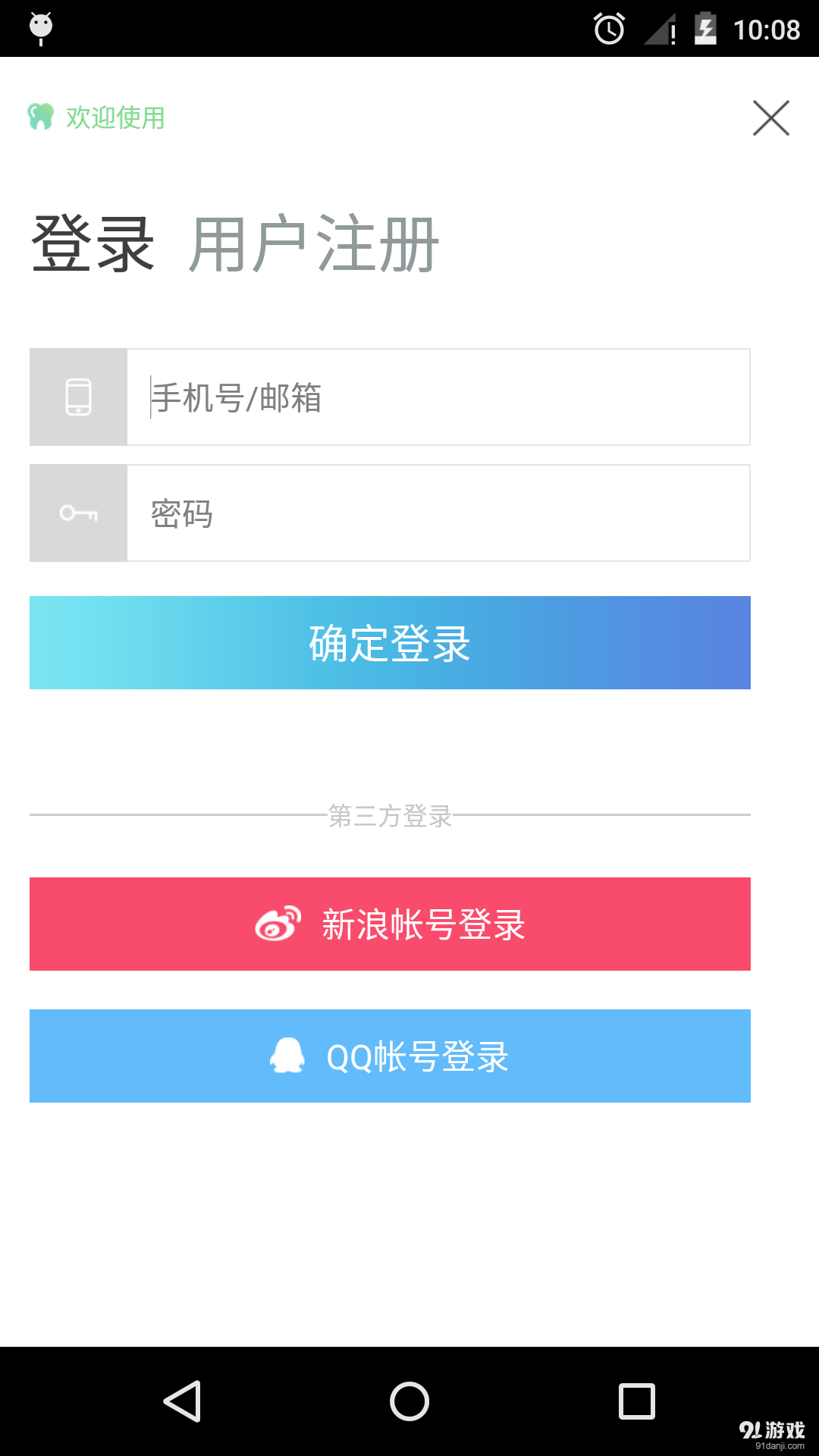Click the QQ penguin icon on the blue button

pyautogui.click(x=287, y=1056)
